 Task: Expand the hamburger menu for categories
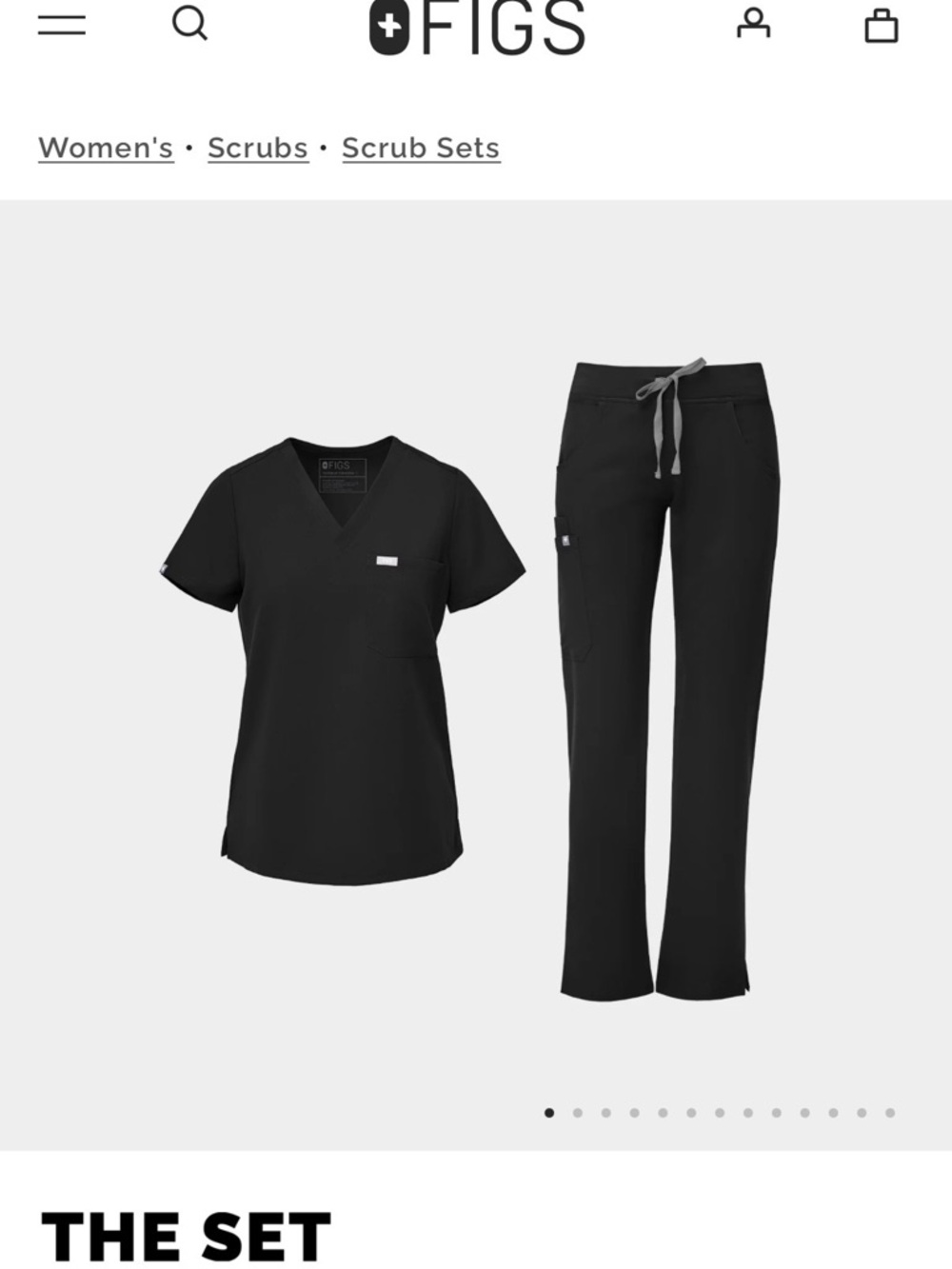62,24
